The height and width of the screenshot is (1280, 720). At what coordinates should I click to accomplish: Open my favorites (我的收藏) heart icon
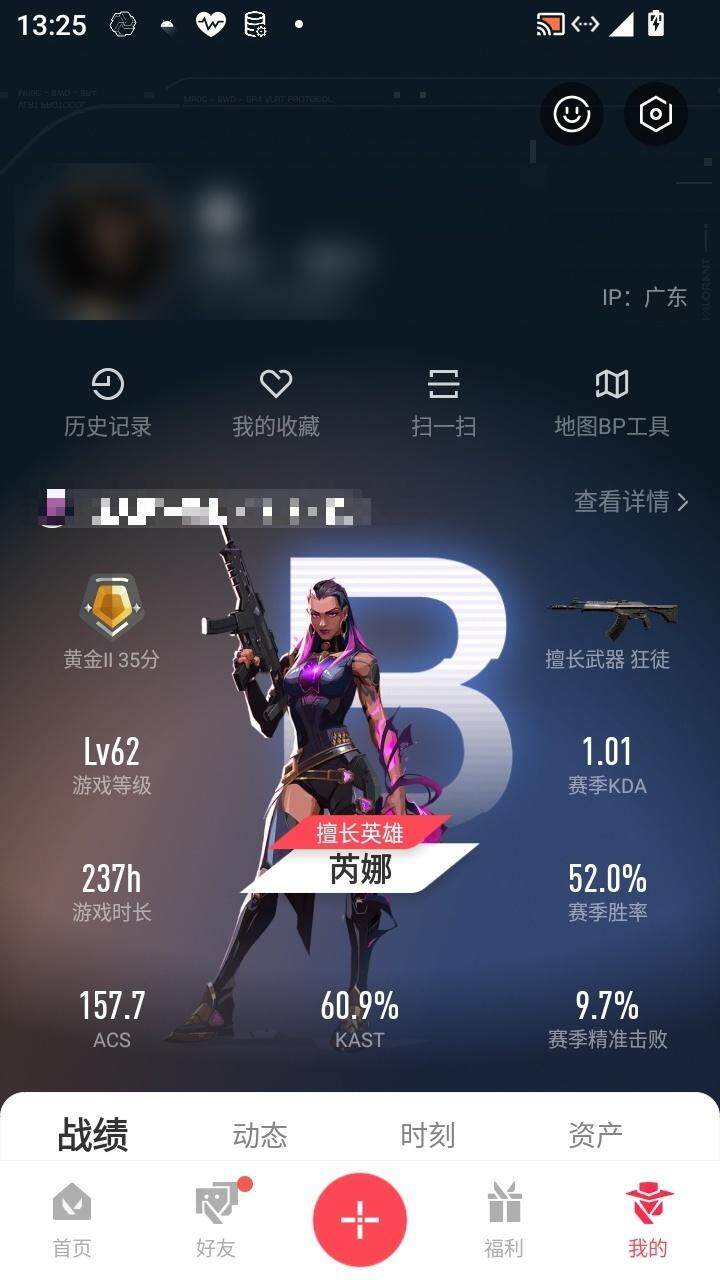(x=276, y=398)
